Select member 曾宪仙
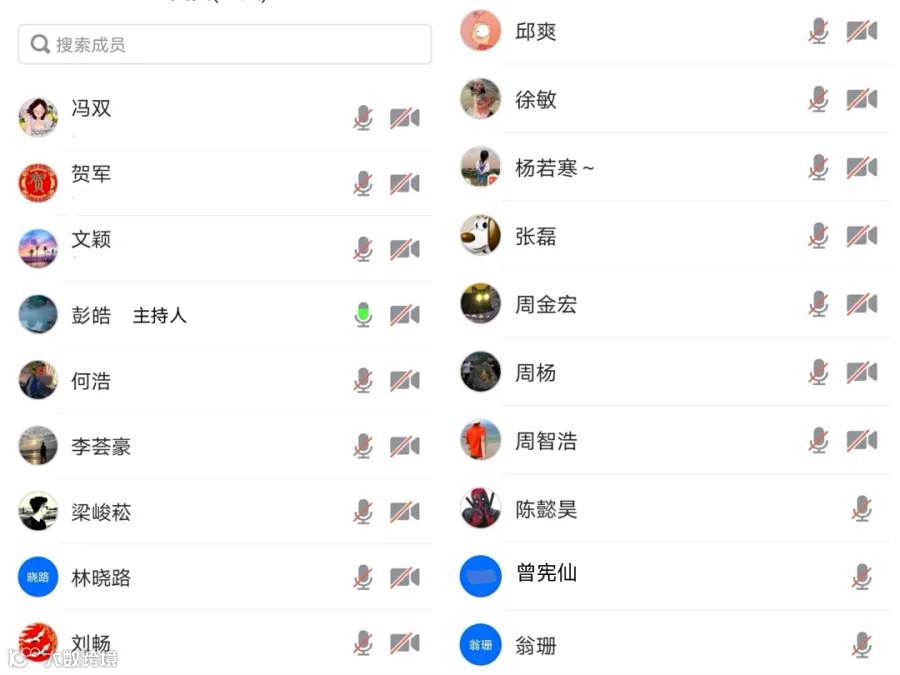Viewport: 900px width, 675px height. pos(675,576)
